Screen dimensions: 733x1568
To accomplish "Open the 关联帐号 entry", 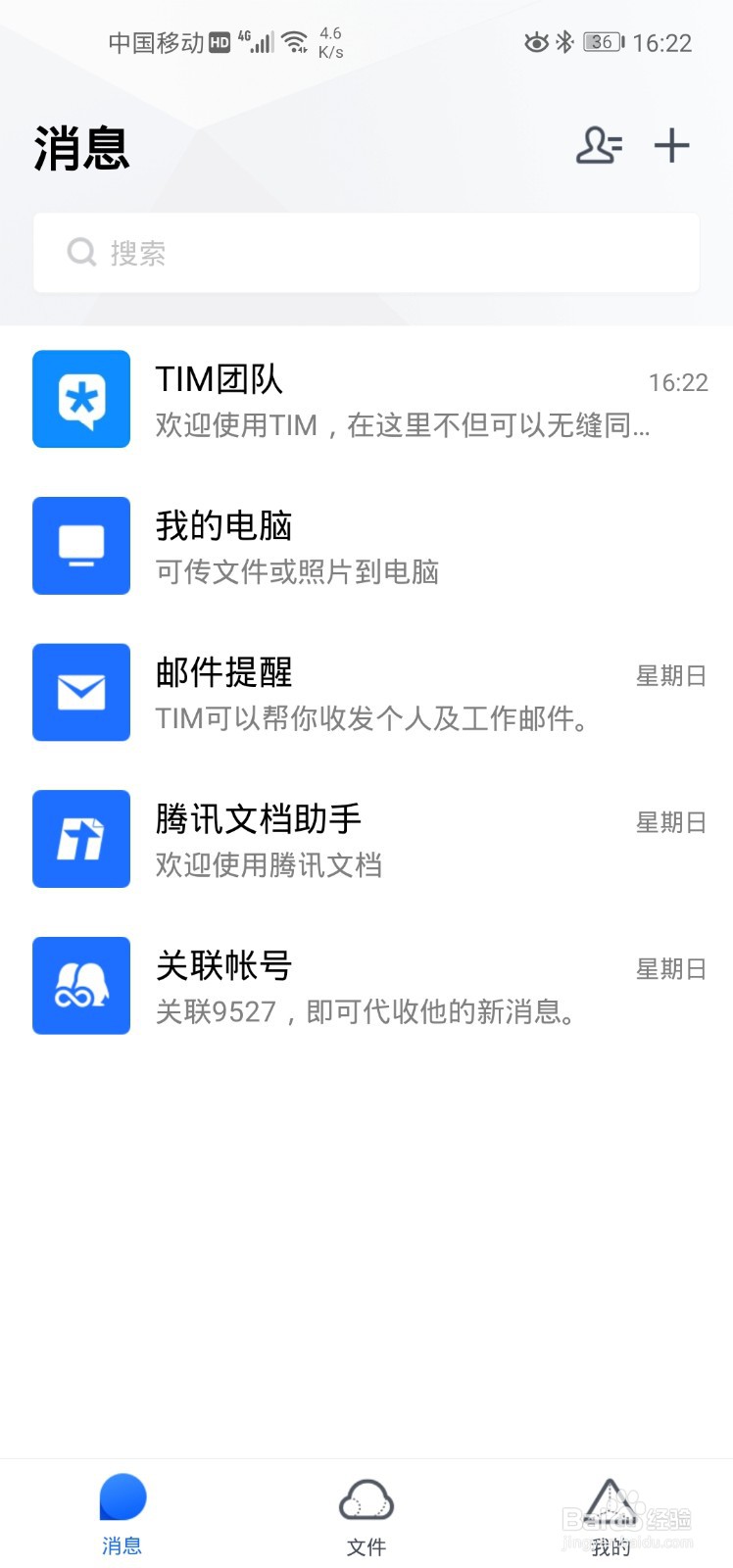I will click(x=366, y=986).
